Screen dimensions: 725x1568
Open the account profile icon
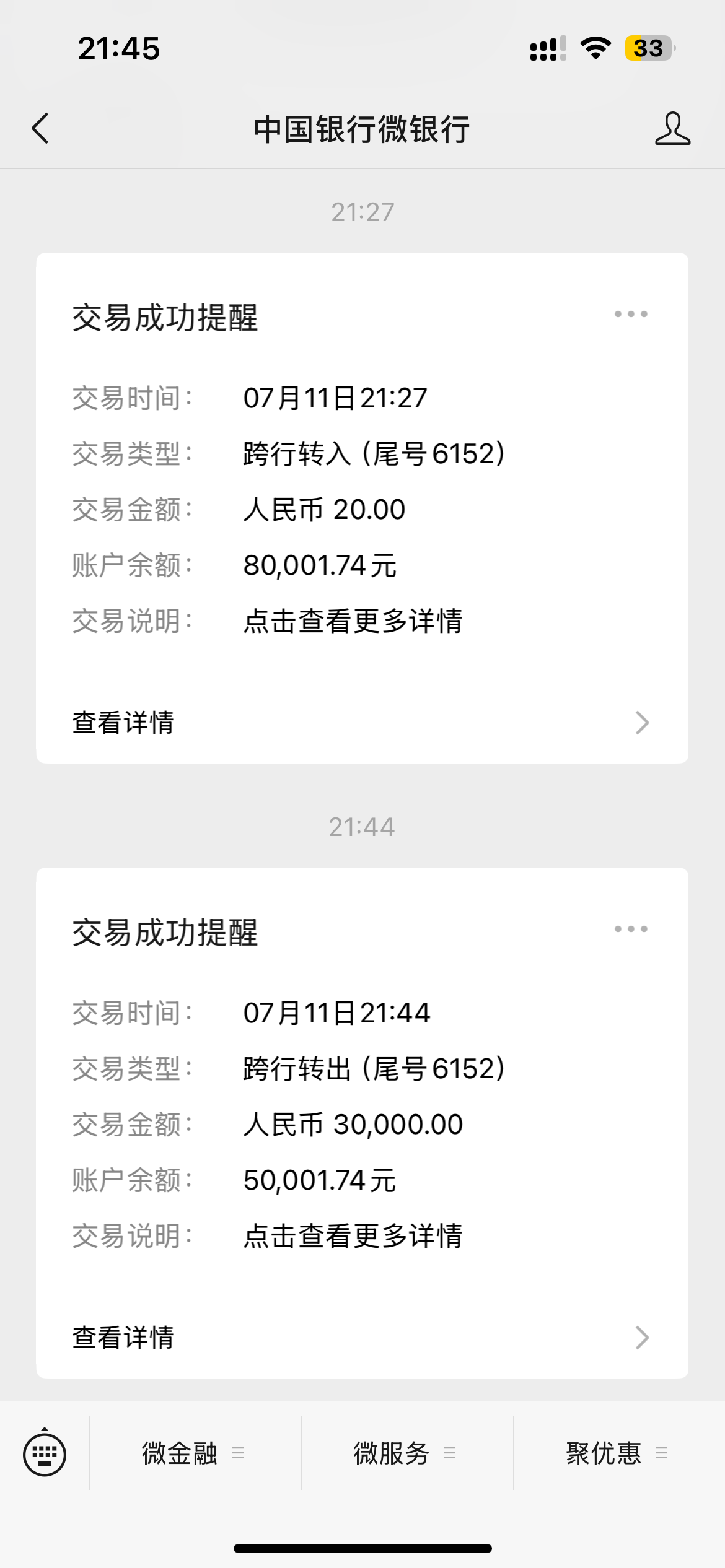[x=672, y=129]
